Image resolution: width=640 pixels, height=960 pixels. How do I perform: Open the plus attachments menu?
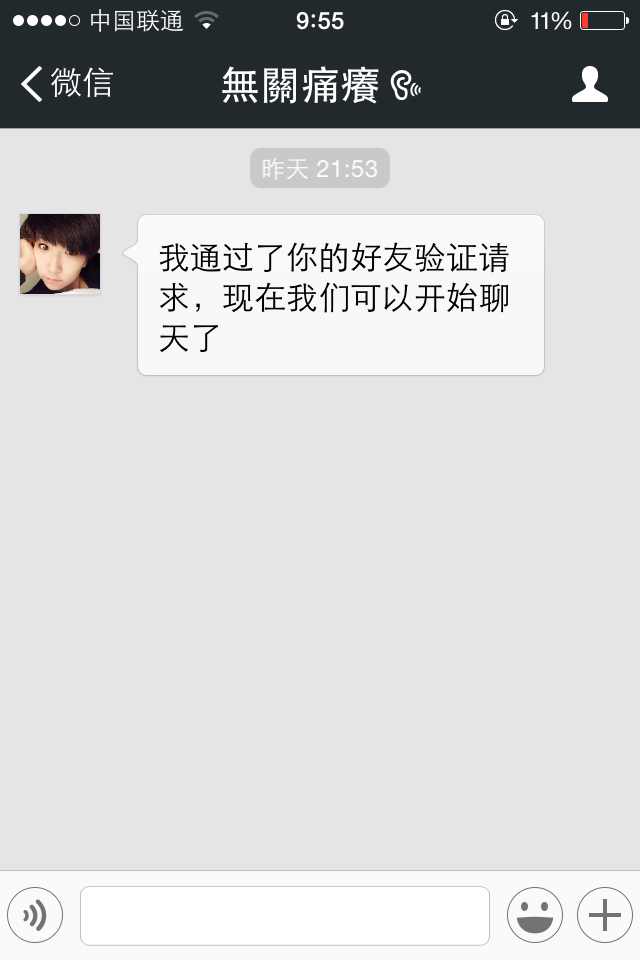[x=605, y=915]
